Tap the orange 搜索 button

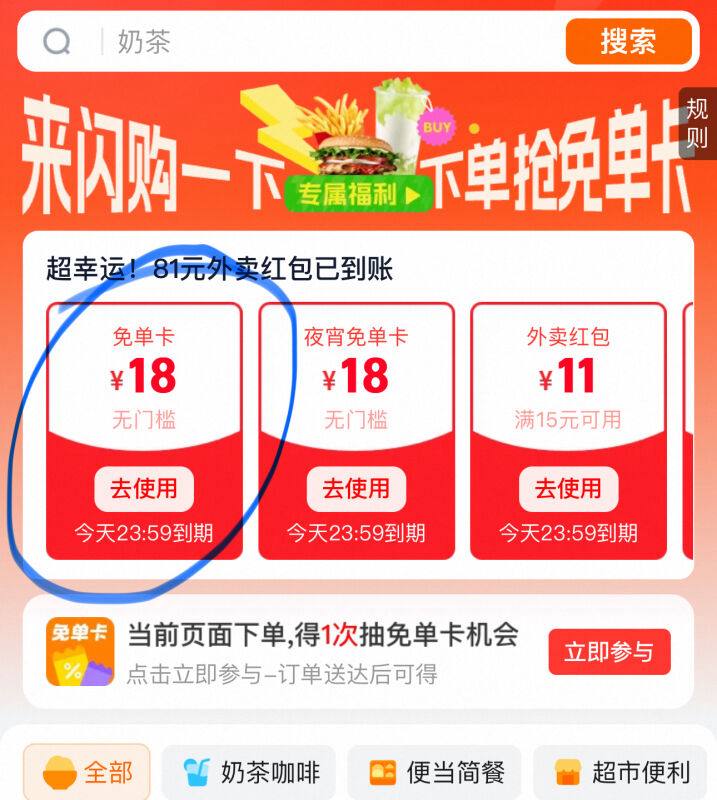click(x=628, y=41)
